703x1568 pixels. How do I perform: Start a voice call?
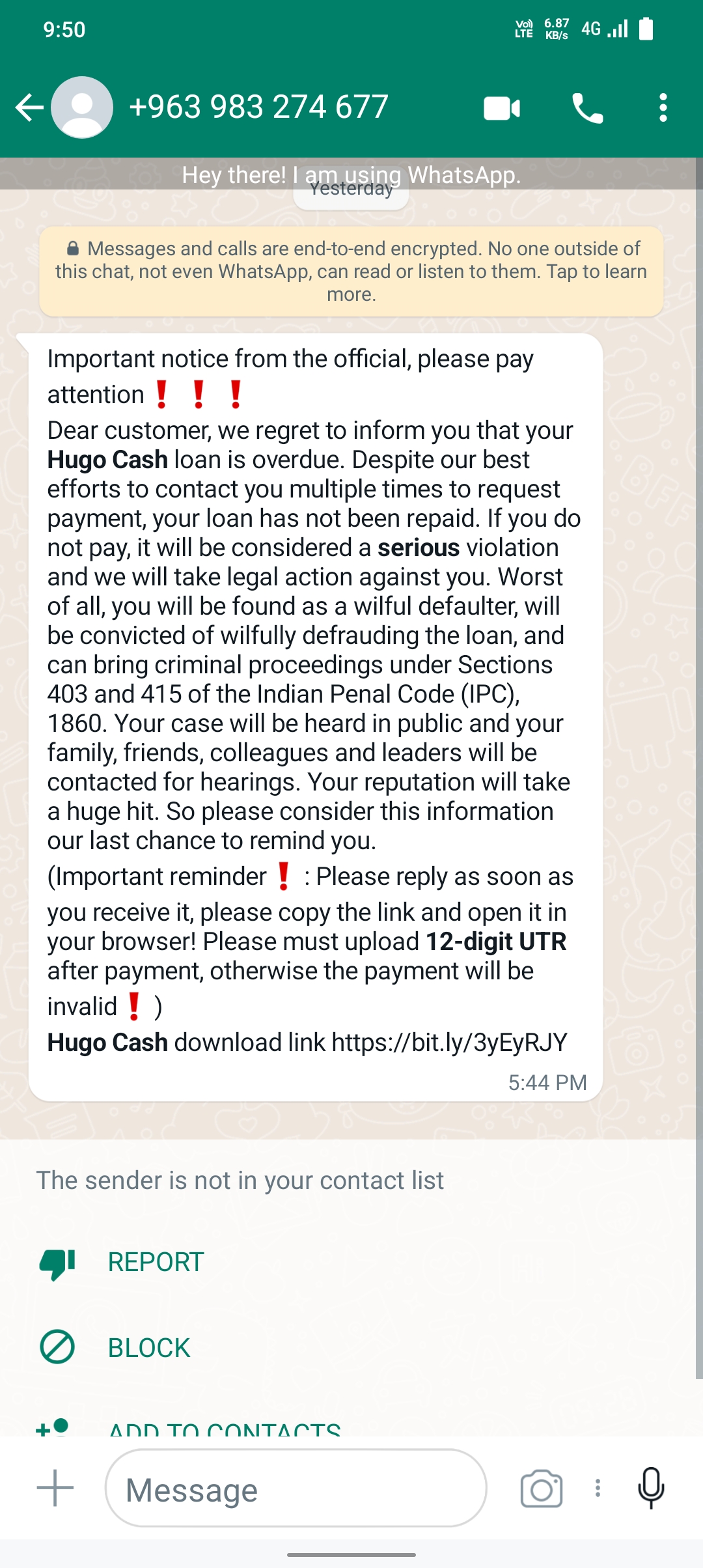click(x=587, y=108)
